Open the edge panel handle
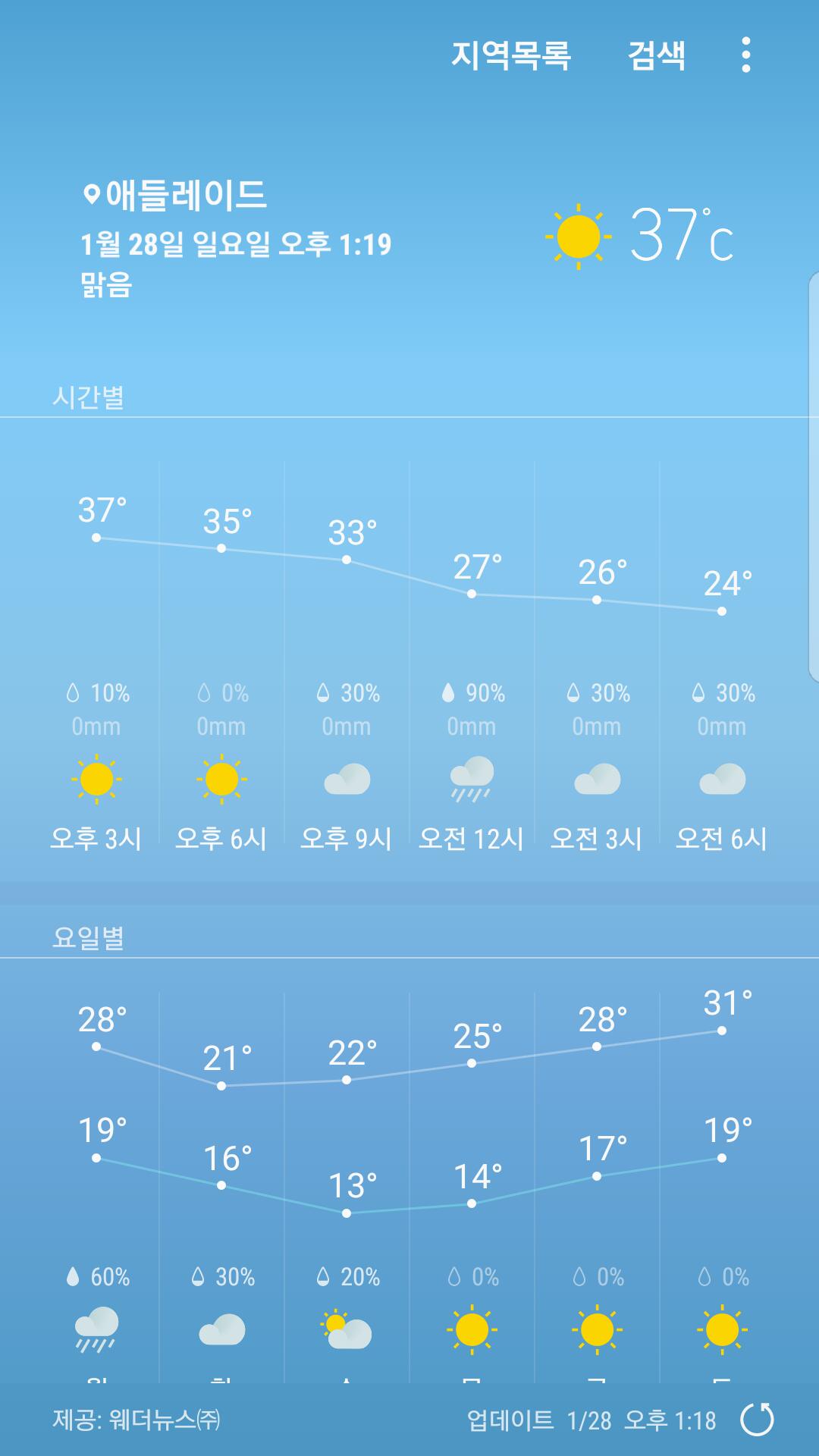Screen dimensions: 819x1456 click(x=812, y=476)
